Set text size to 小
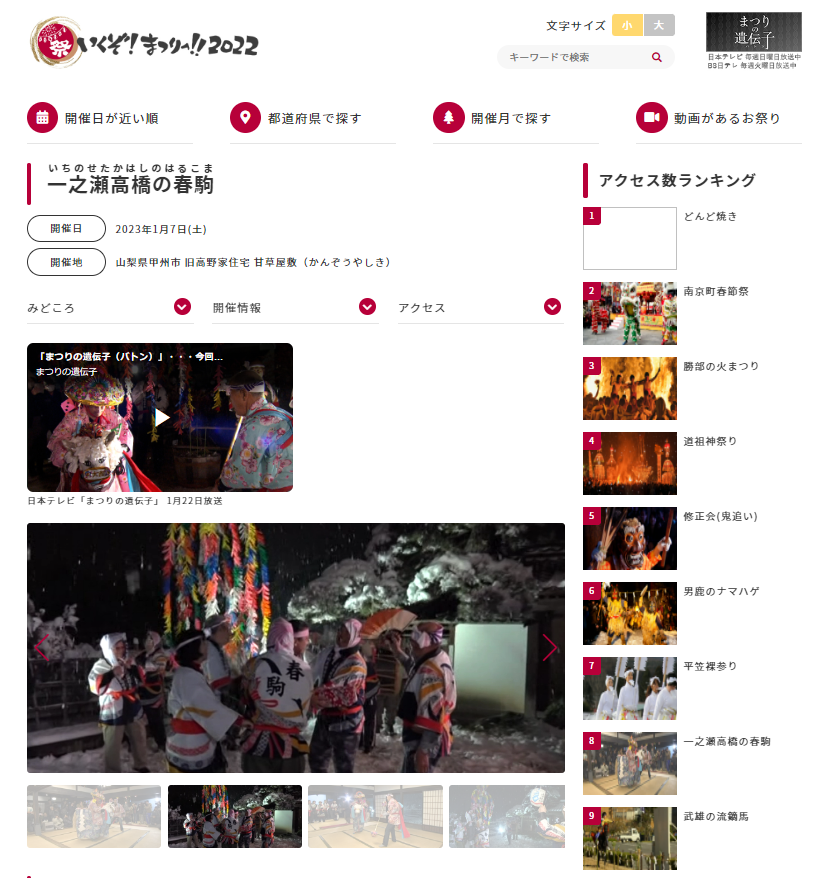816x878 pixels. (627, 25)
